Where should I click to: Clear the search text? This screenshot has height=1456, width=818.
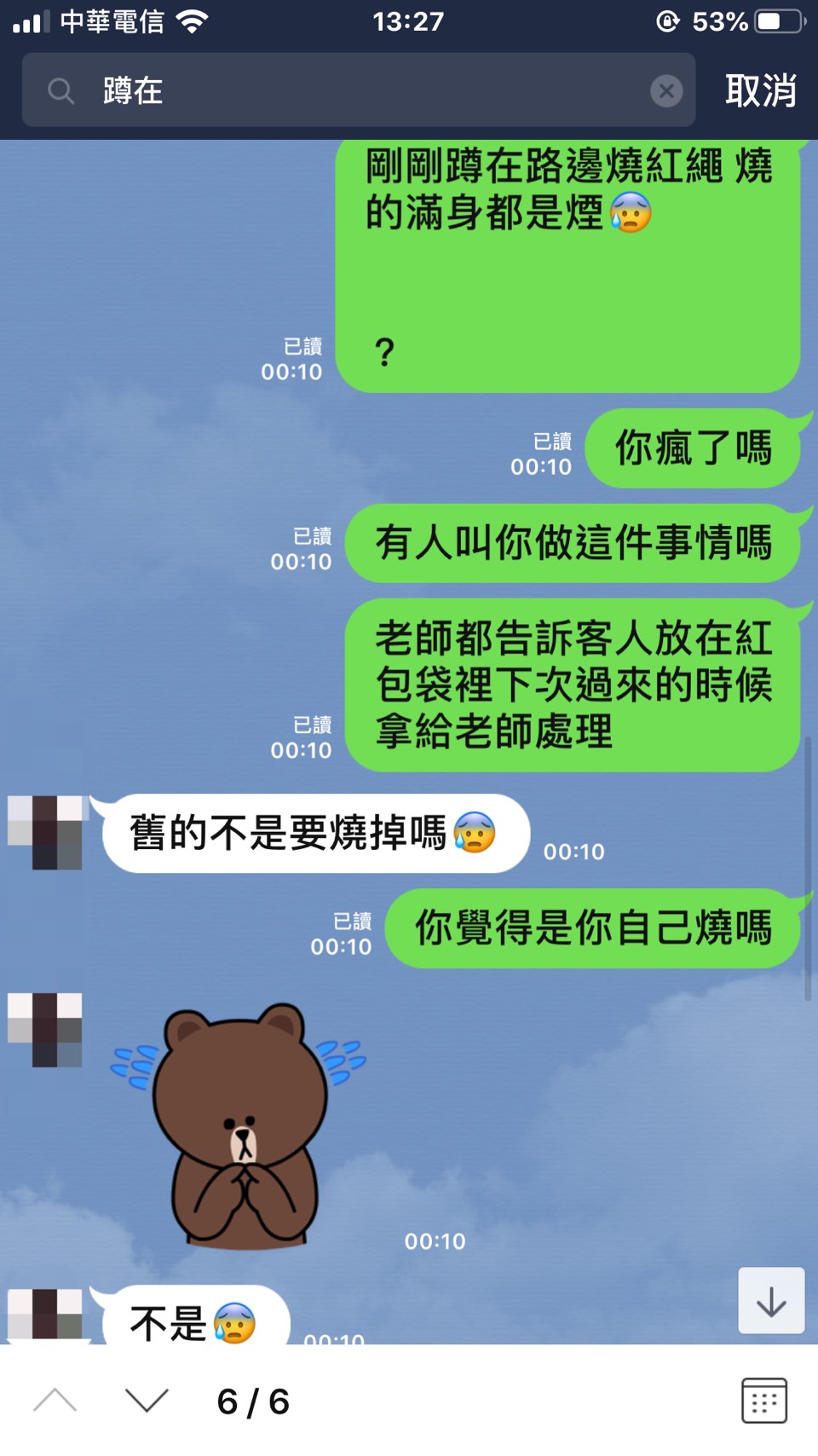point(666,90)
